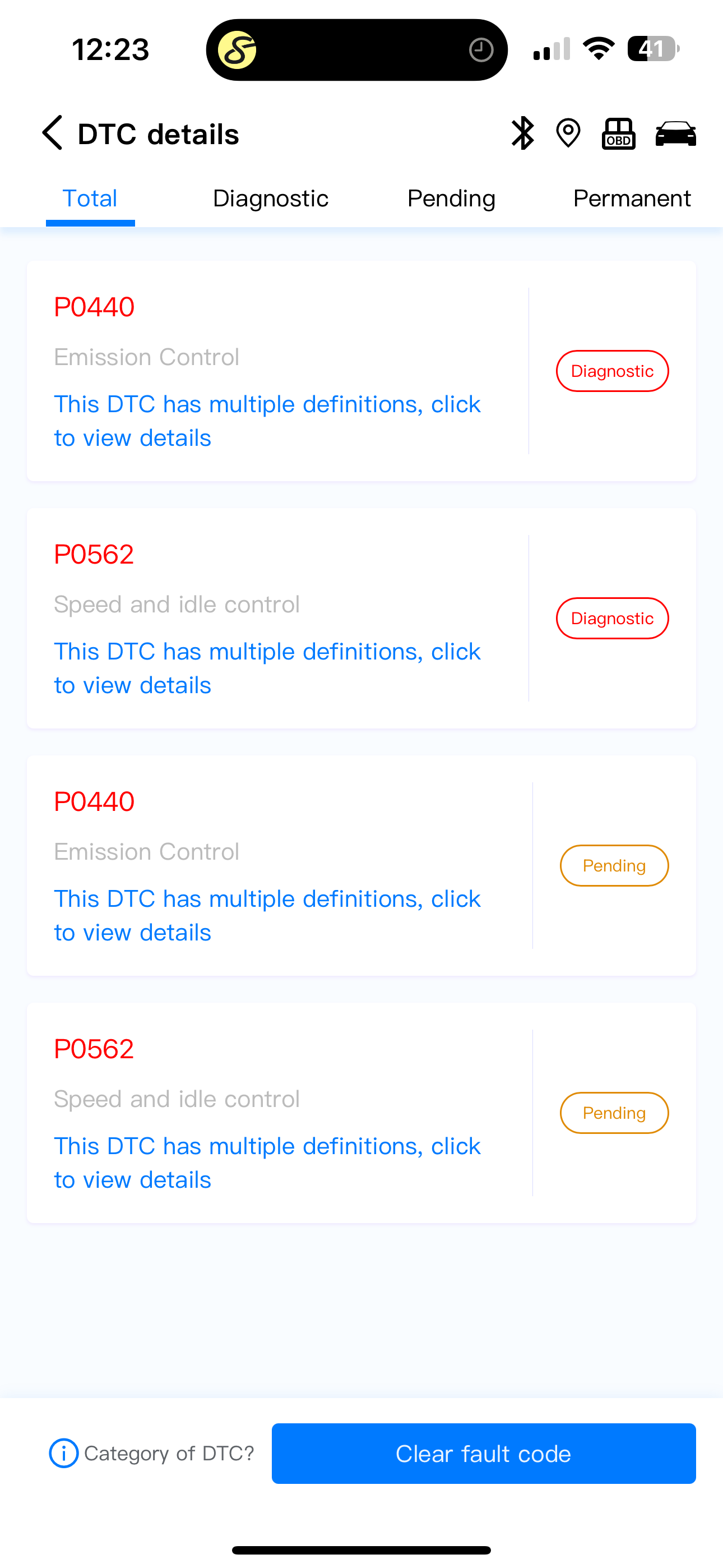Screen dimensions: 723x1568
Task: Switch to the Diagnostic tab
Action: point(271,199)
